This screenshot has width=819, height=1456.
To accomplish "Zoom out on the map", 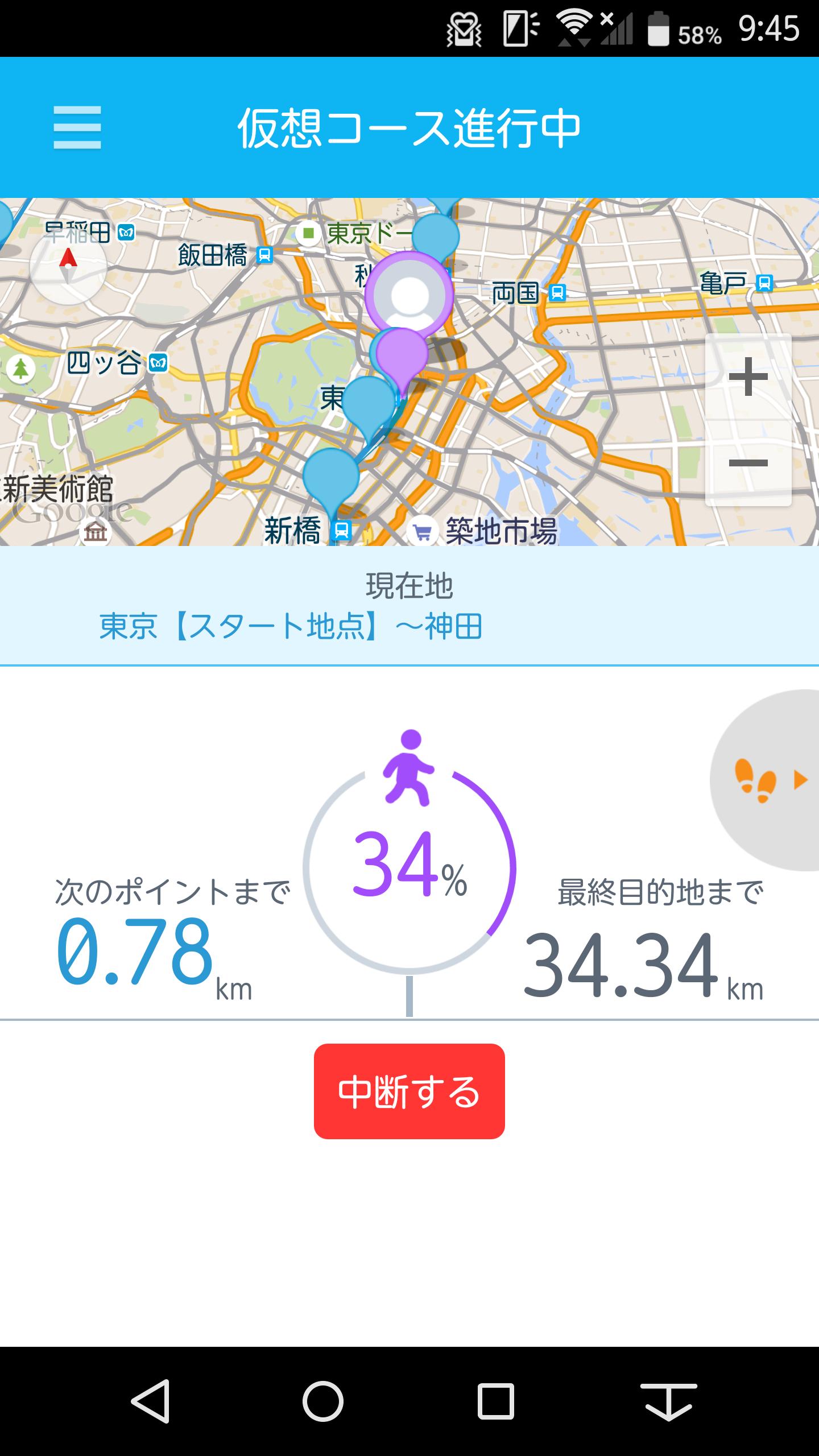I will [748, 463].
